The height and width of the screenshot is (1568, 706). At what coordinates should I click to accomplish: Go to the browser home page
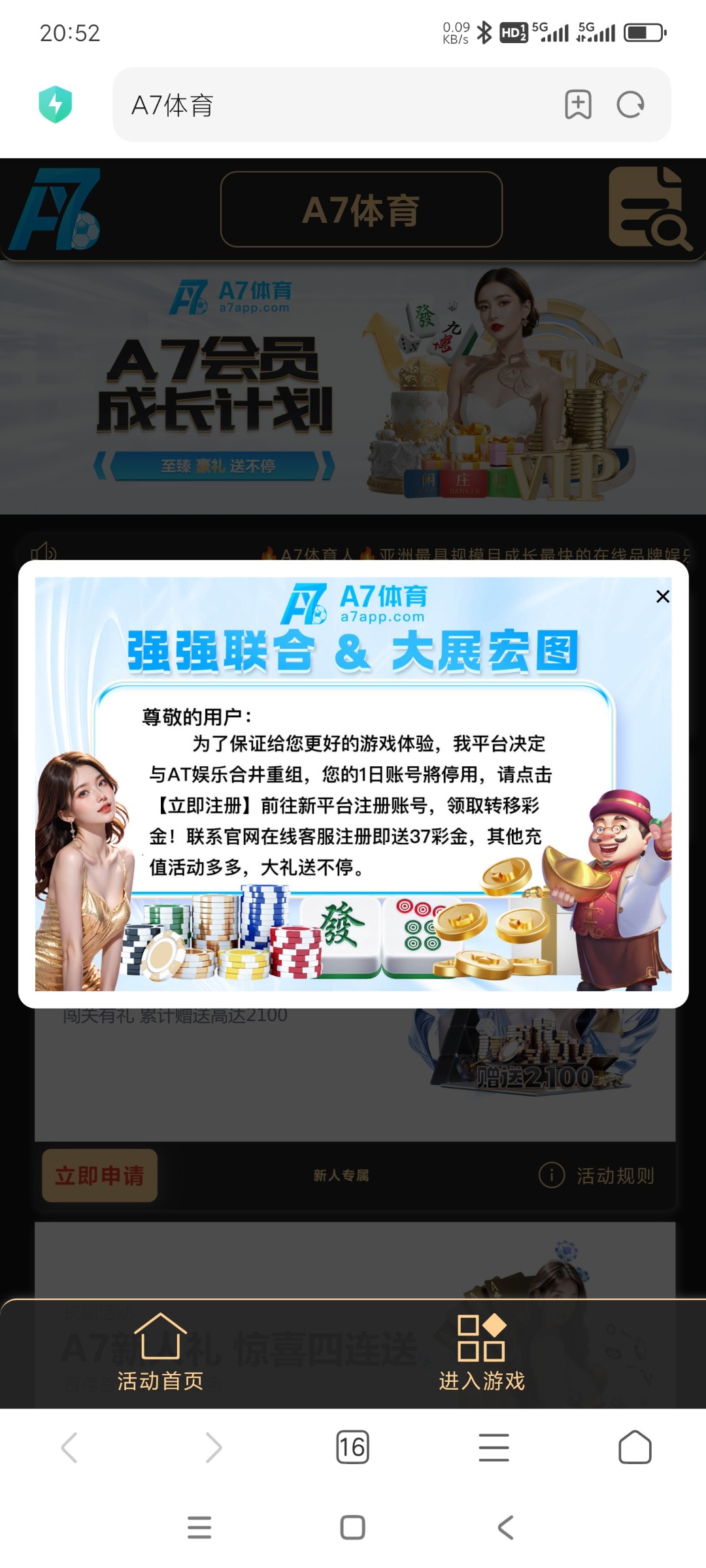coord(635,1447)
